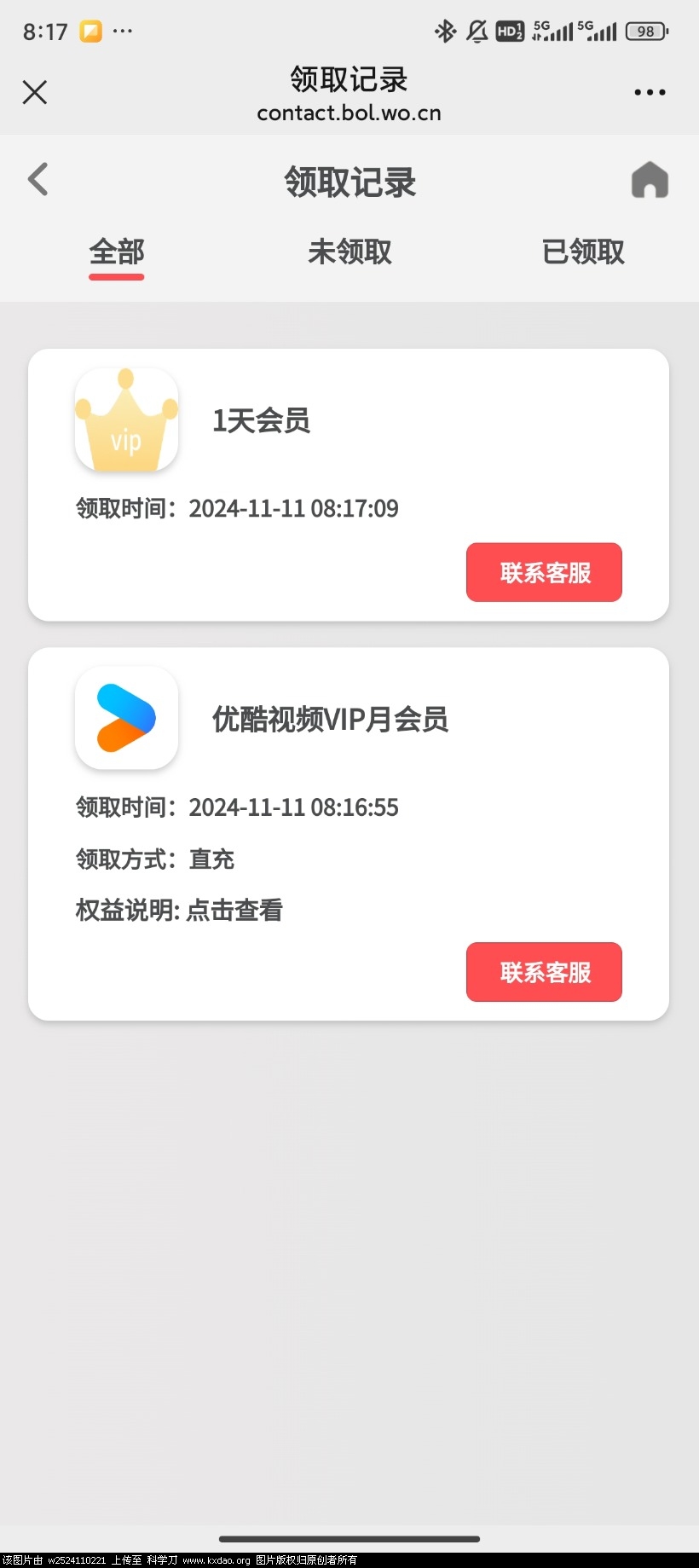Go back using the arrow icon
The image size is (699, 1568).
38,180
